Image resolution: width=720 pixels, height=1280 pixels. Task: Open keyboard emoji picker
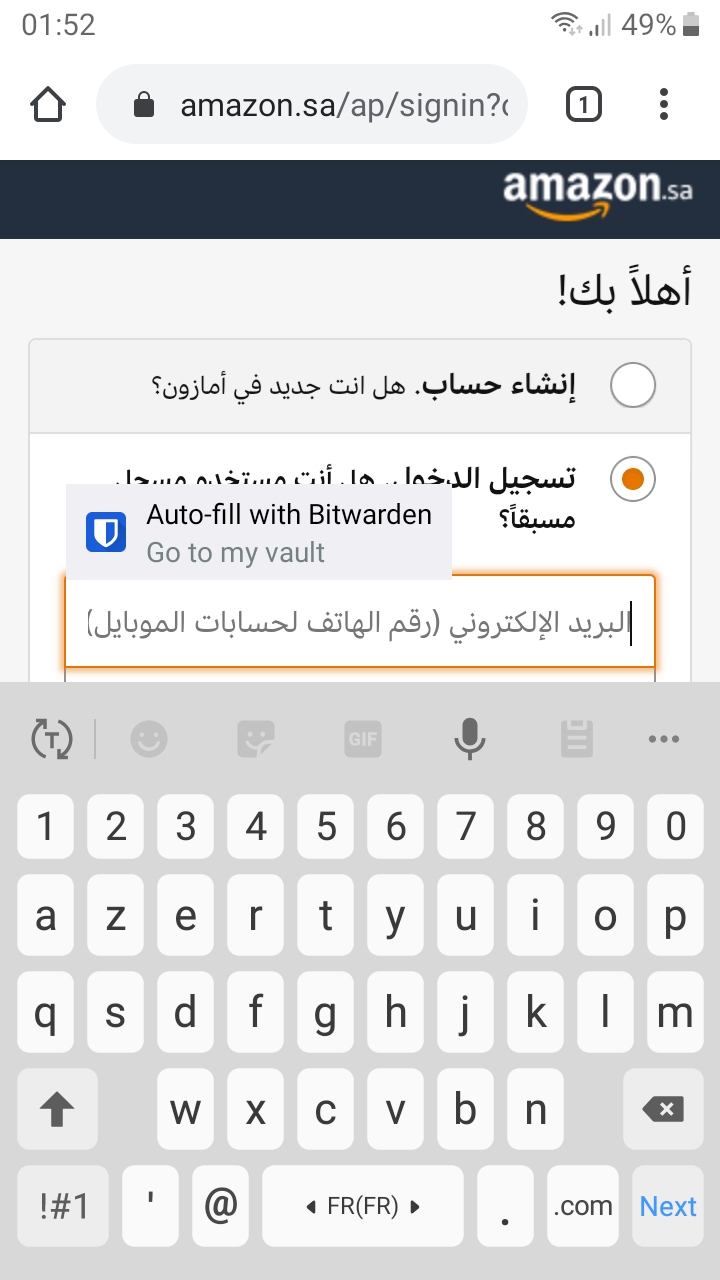click(x=149, y=740)
